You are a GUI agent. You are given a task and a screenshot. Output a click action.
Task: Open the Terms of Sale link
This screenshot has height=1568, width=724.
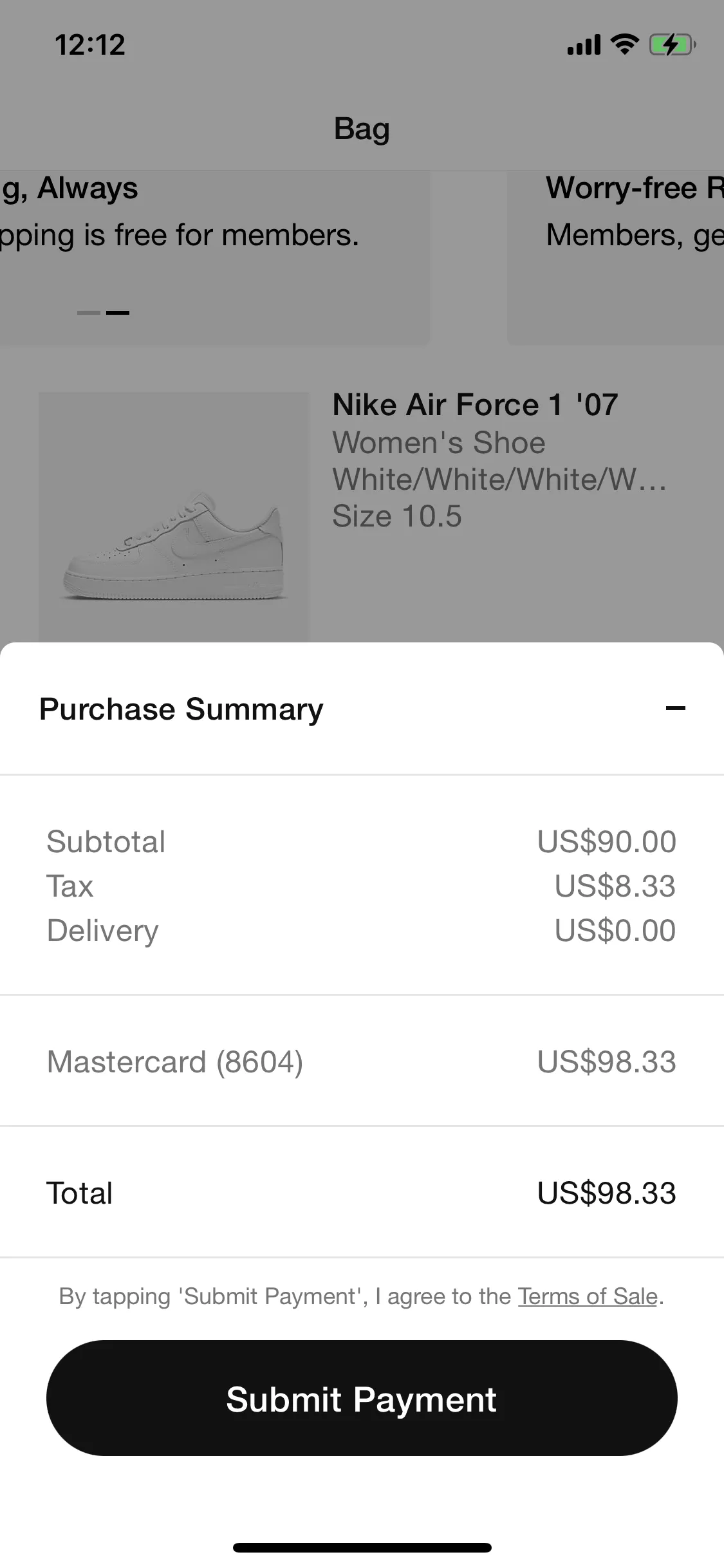click(588, 1296)
